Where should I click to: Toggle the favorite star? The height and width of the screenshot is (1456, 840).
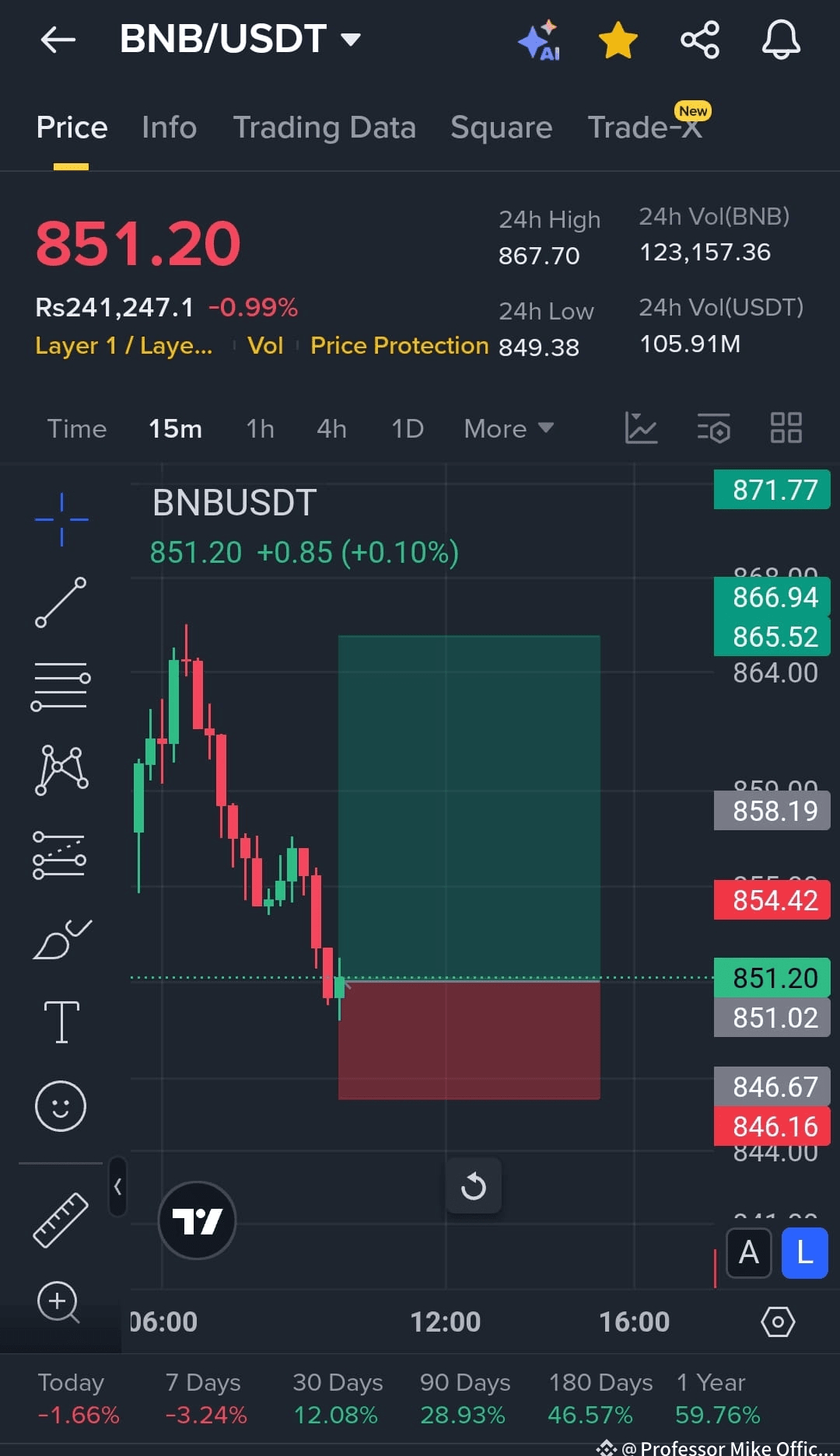618,40
